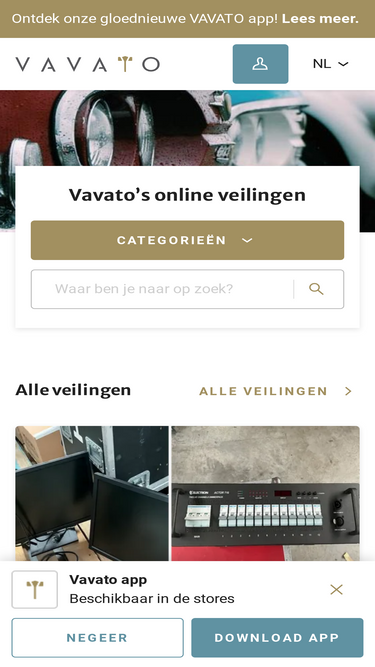Viewport: 375px width, 667px height.
Task: Tap the magnifying glass search icon
Action: [316, 289]
